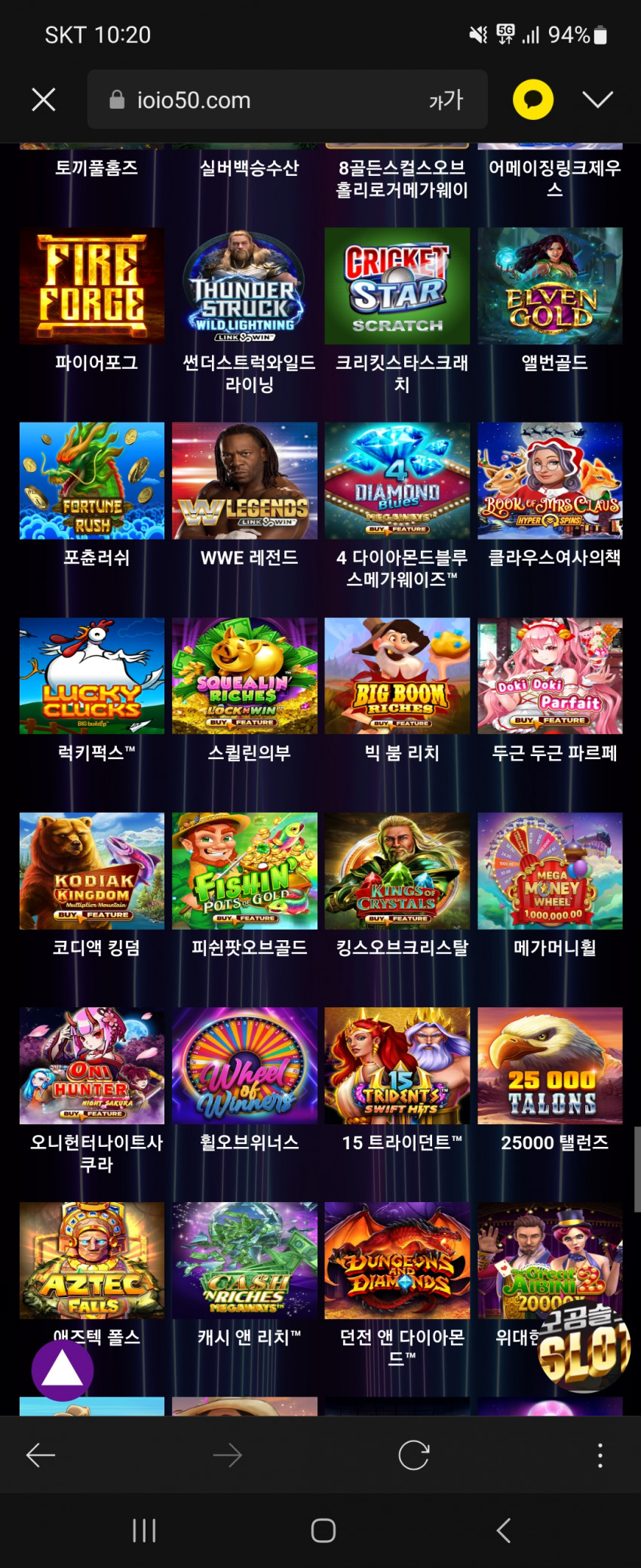This screenshot has width=641, height=1568.
Task: Select the Kodiak Kingdom tile
Action: (x=92, y=870)
